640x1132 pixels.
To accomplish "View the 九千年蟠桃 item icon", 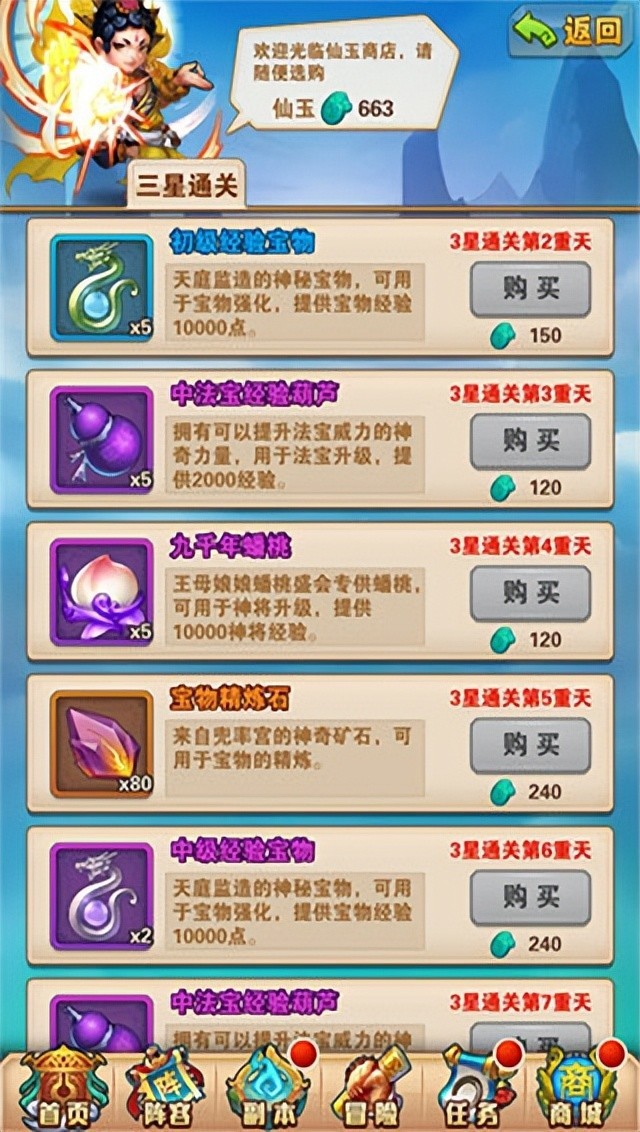I will tap(102, 592).
